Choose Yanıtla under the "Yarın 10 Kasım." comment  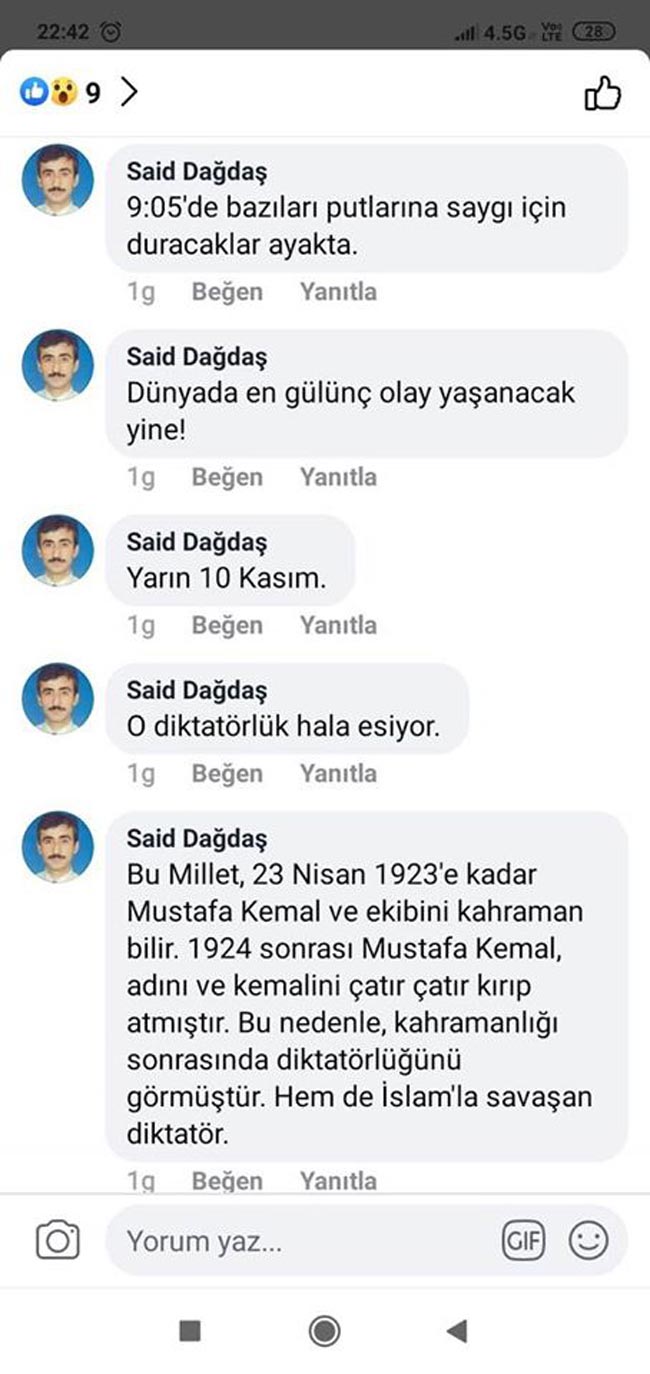coord(338,625)
